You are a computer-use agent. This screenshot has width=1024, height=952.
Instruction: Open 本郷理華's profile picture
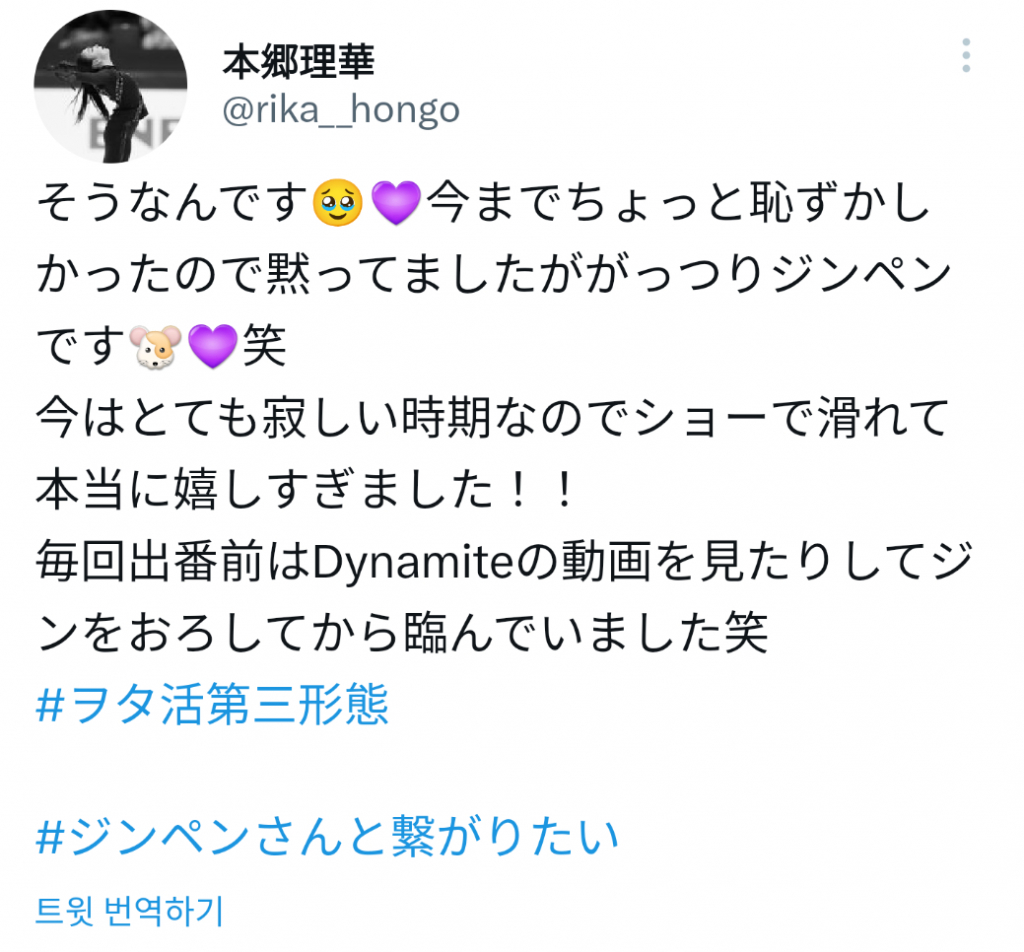[111, 87]
